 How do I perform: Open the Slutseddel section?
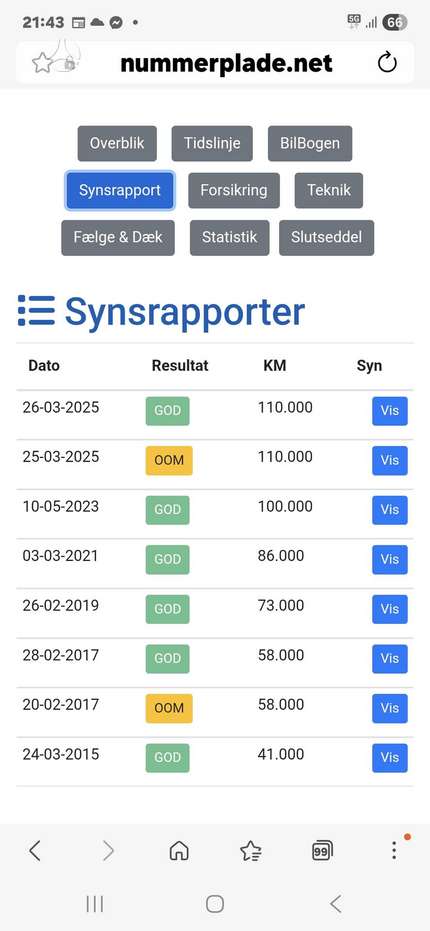pyautogui.click(x=327, y=238)
